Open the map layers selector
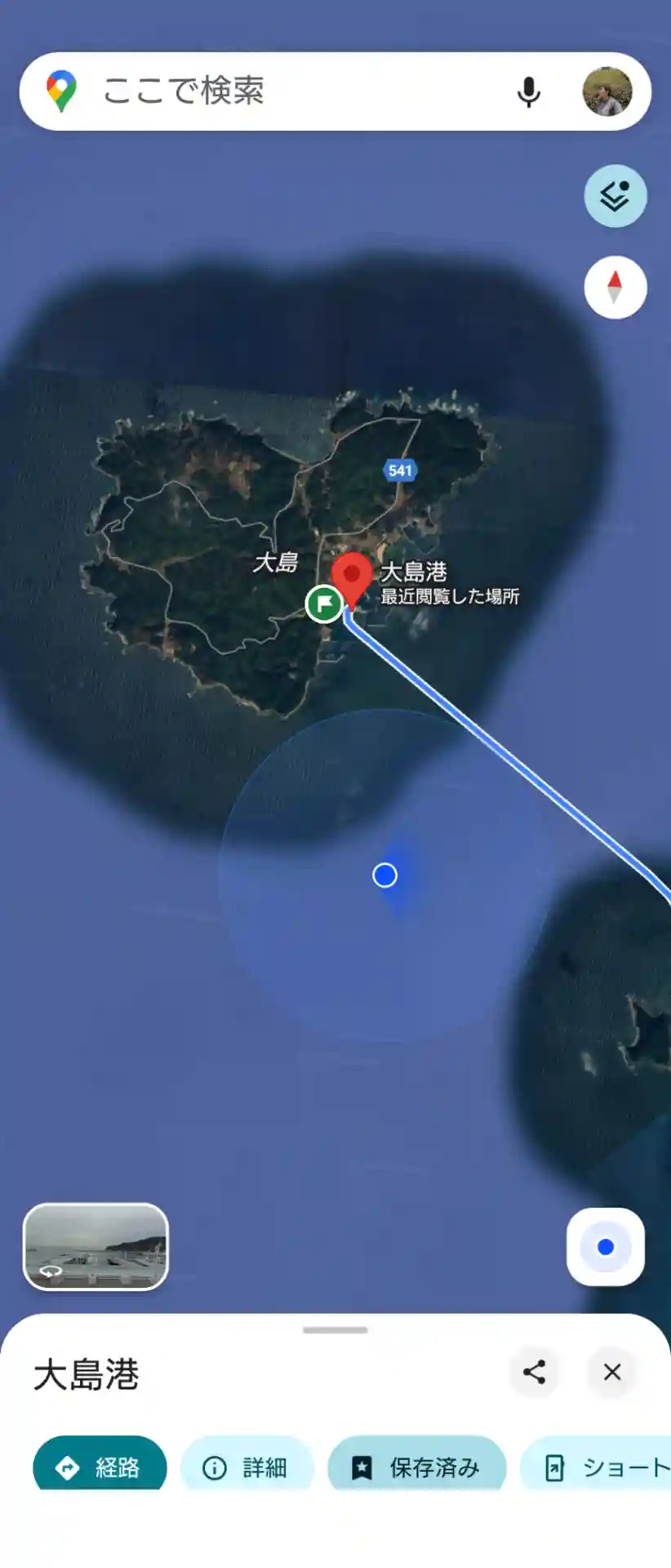This screenshot has width=671, height=1568. (615, 196)
